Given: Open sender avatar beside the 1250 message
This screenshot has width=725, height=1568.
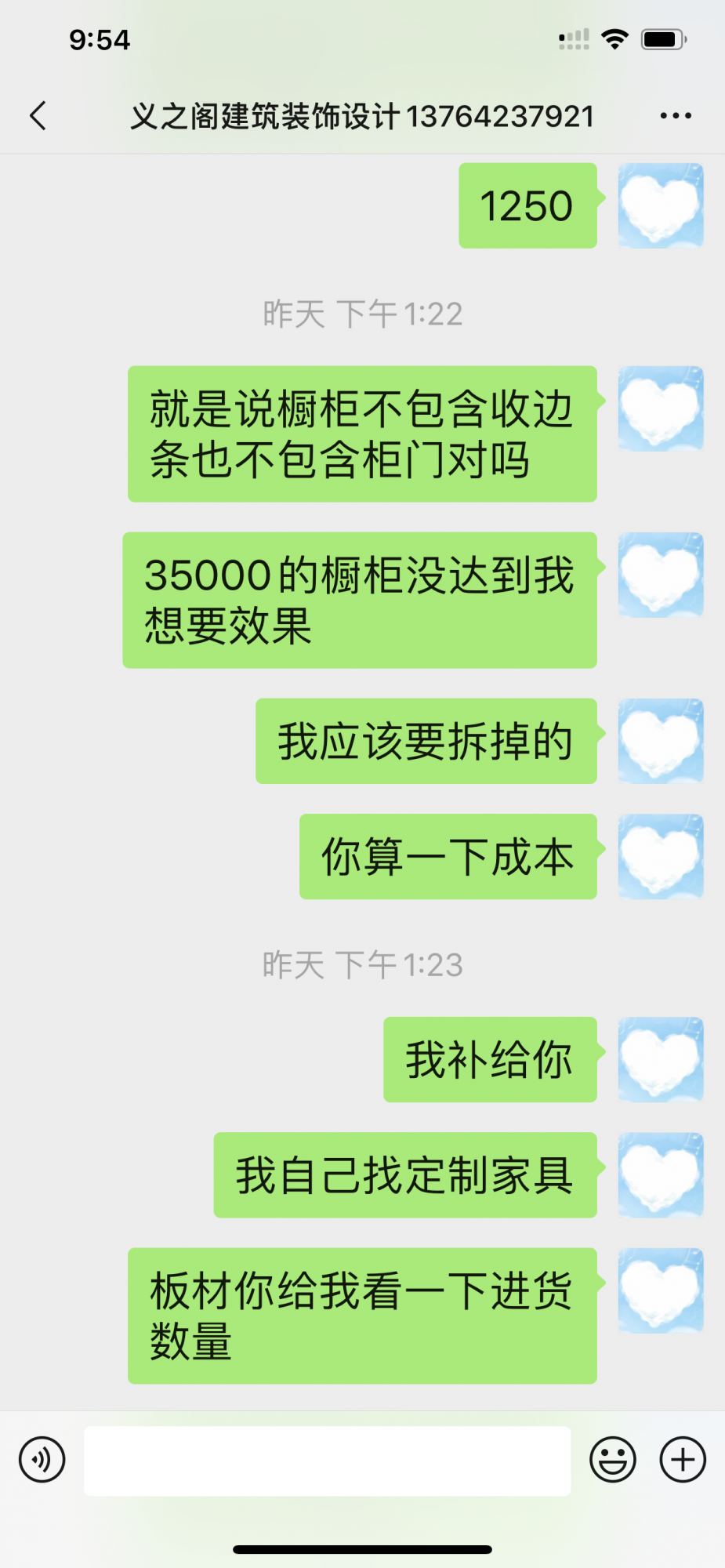Looking at the screenshot, I should tap(660, 205).
